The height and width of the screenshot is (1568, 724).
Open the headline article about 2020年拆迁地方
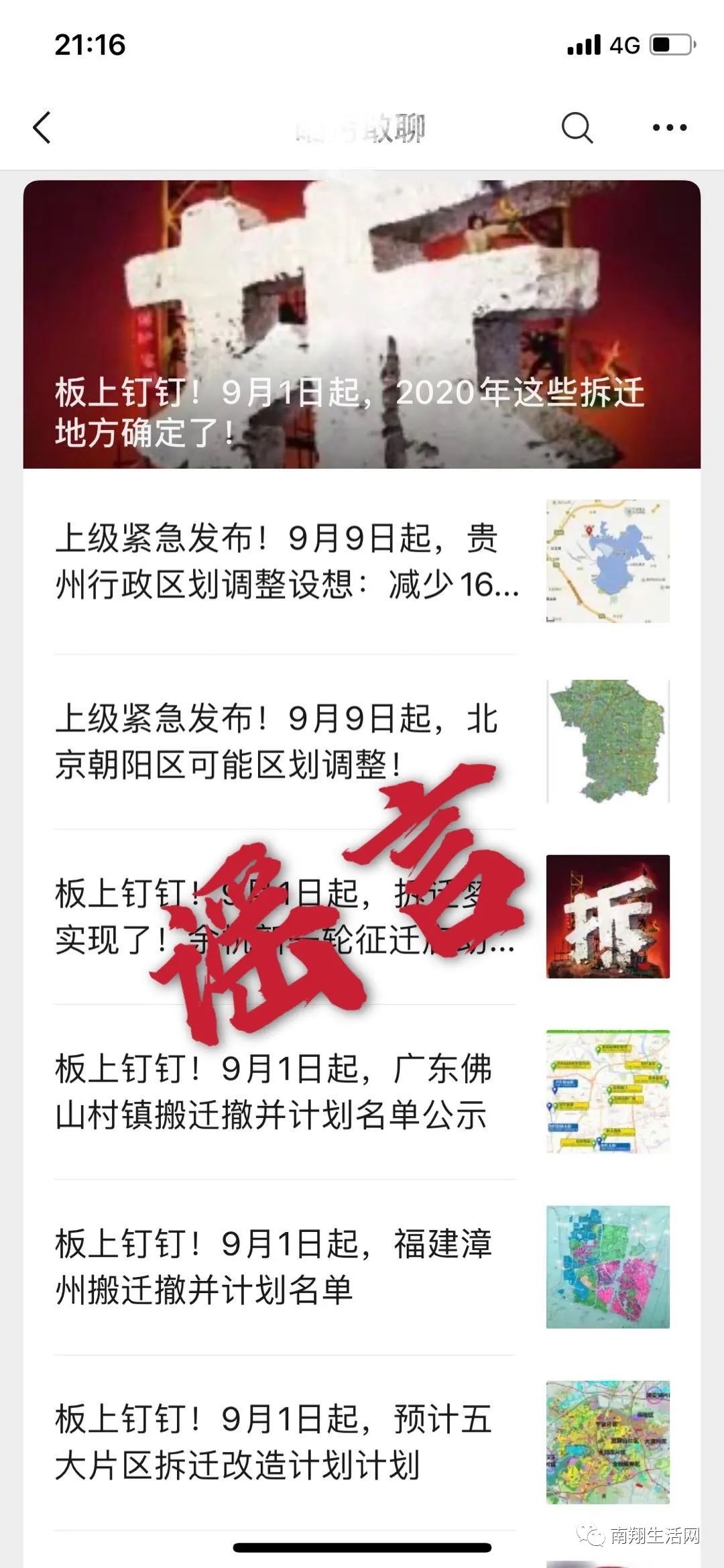(x=362, y=325)
